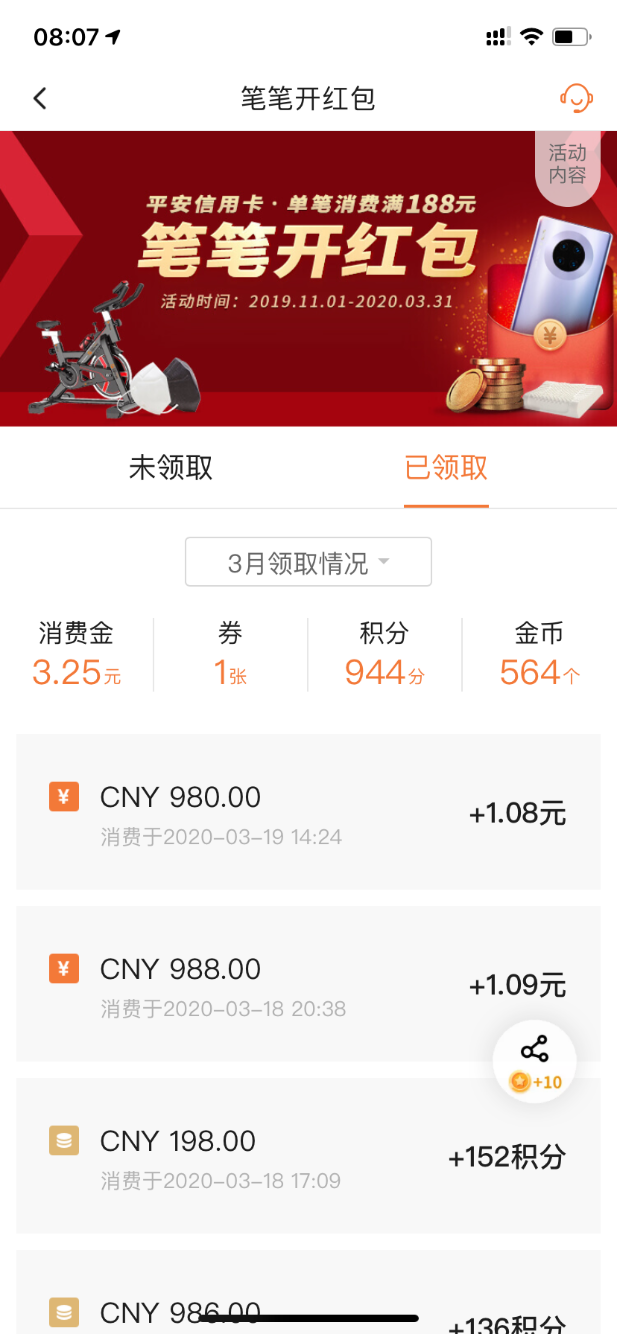This screenshot has width=617, height=1334.
Task: Expand the 3月领取情况 month dropdown
Action: [308, 562]
